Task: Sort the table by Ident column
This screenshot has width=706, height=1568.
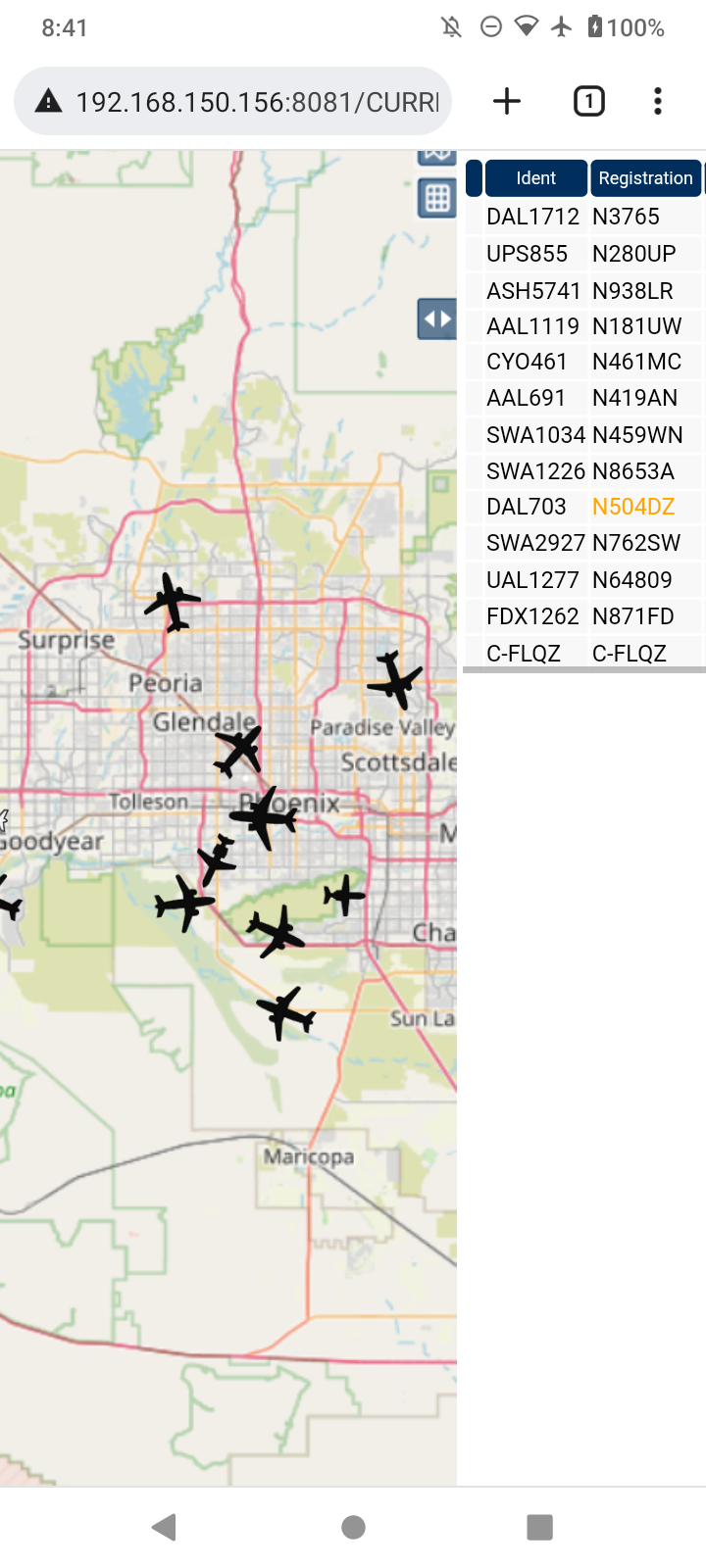Action: (535, 178)
